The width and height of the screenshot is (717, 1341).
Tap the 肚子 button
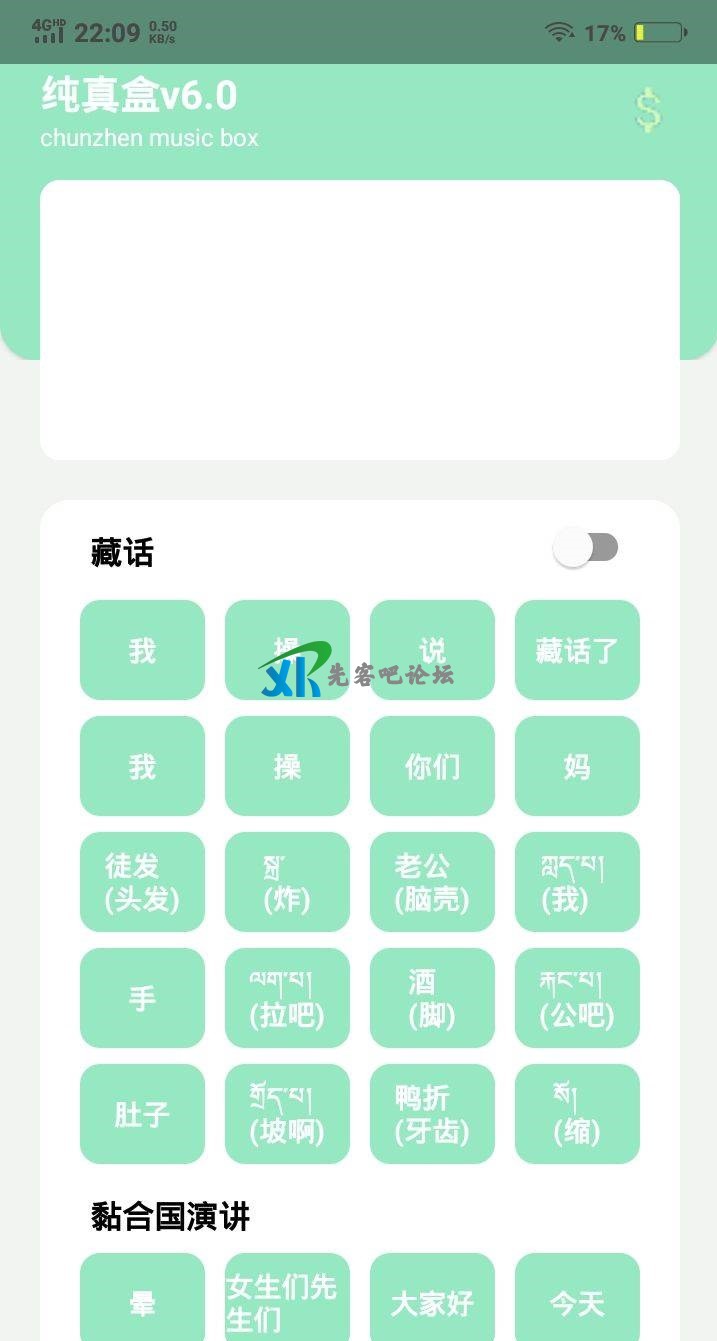click(x=142, y=1114)
